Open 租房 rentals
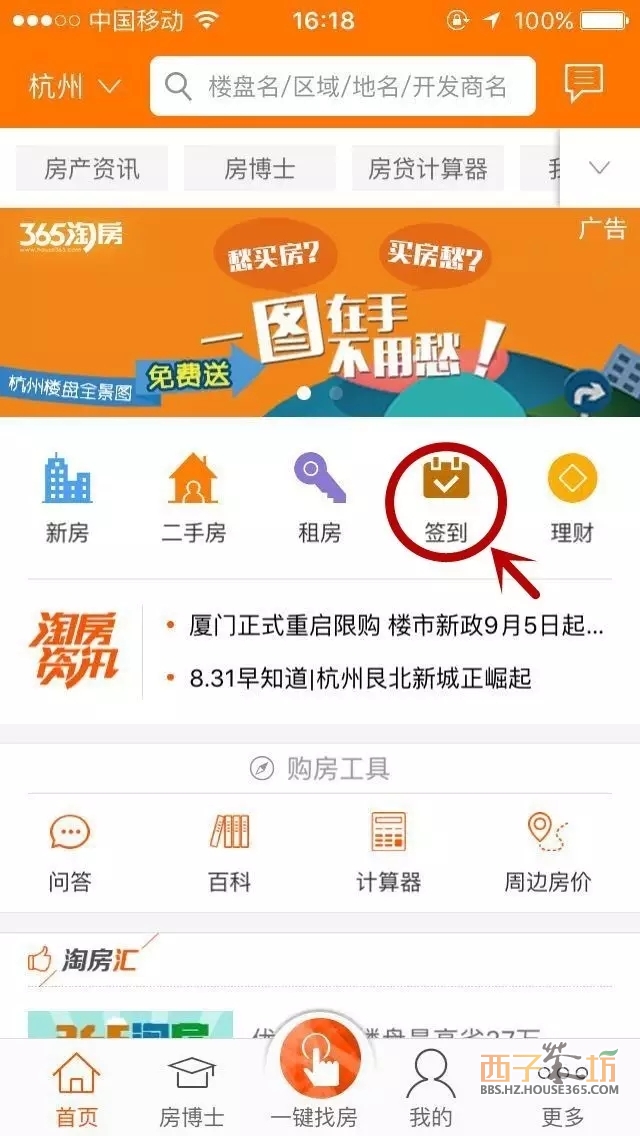 pos(320,499)
